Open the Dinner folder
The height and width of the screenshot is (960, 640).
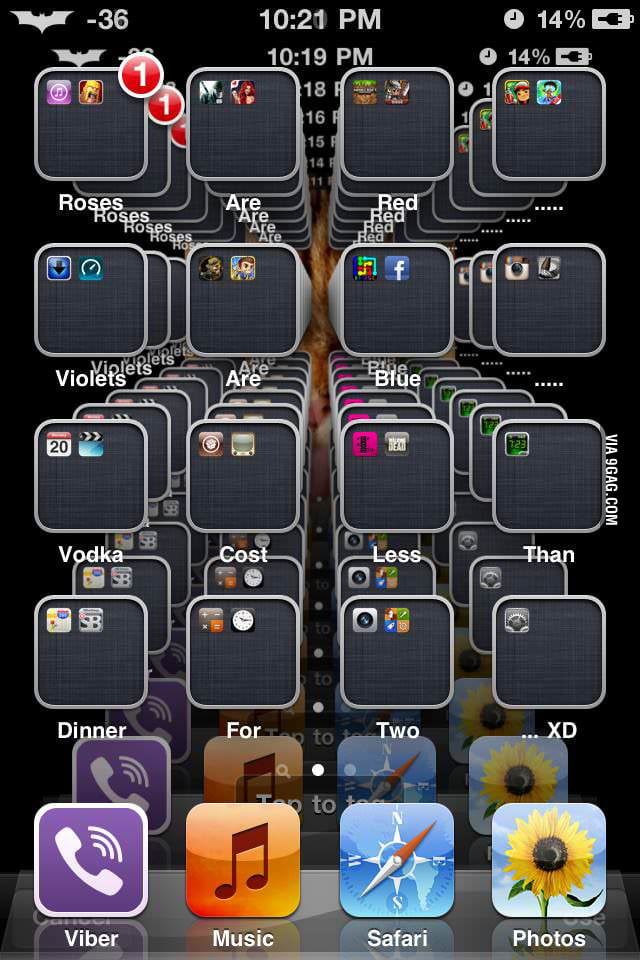(x=91, y=653)
